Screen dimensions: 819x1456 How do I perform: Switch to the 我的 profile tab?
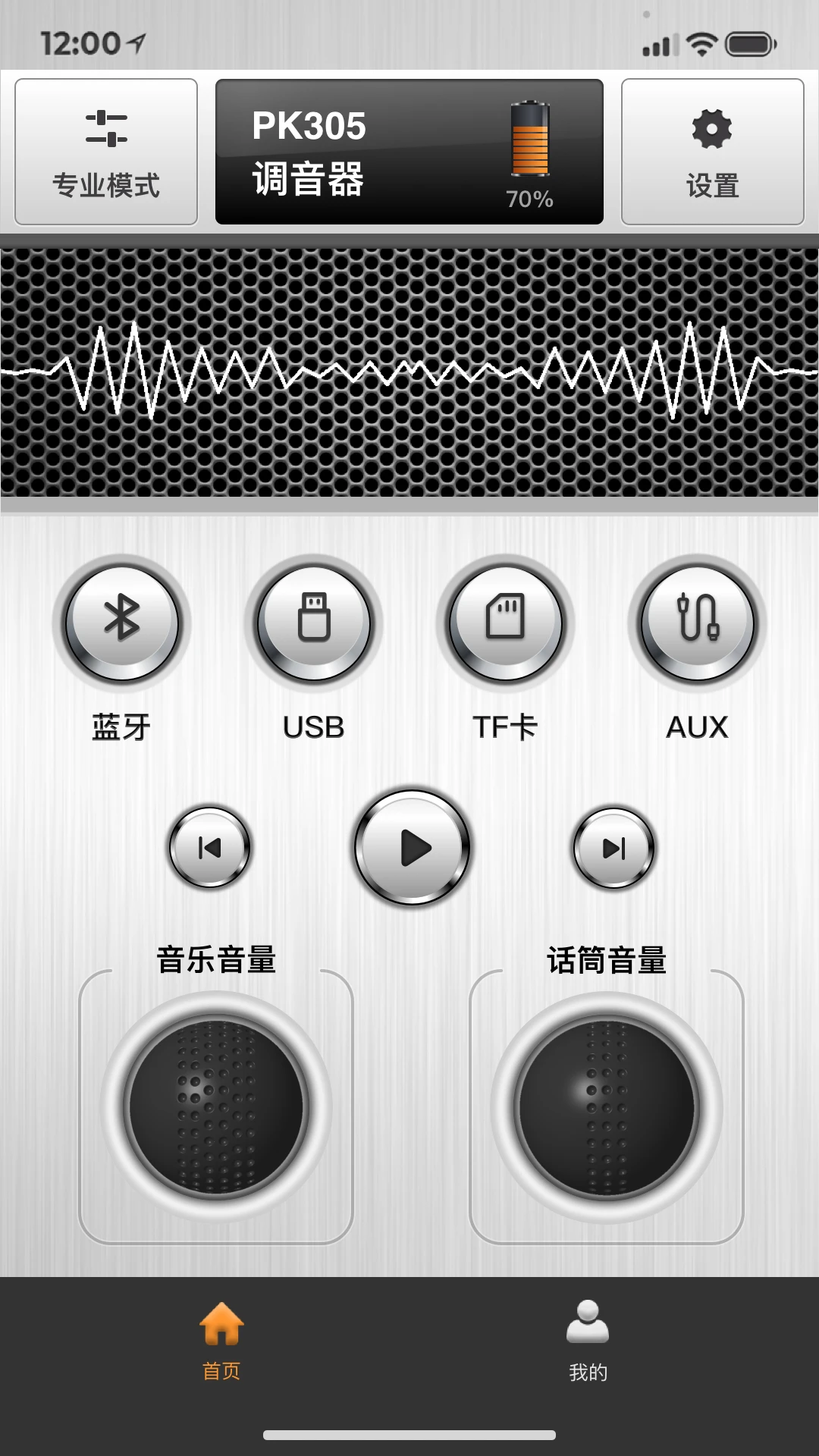pyautogui.click(x=588, y=1338)
